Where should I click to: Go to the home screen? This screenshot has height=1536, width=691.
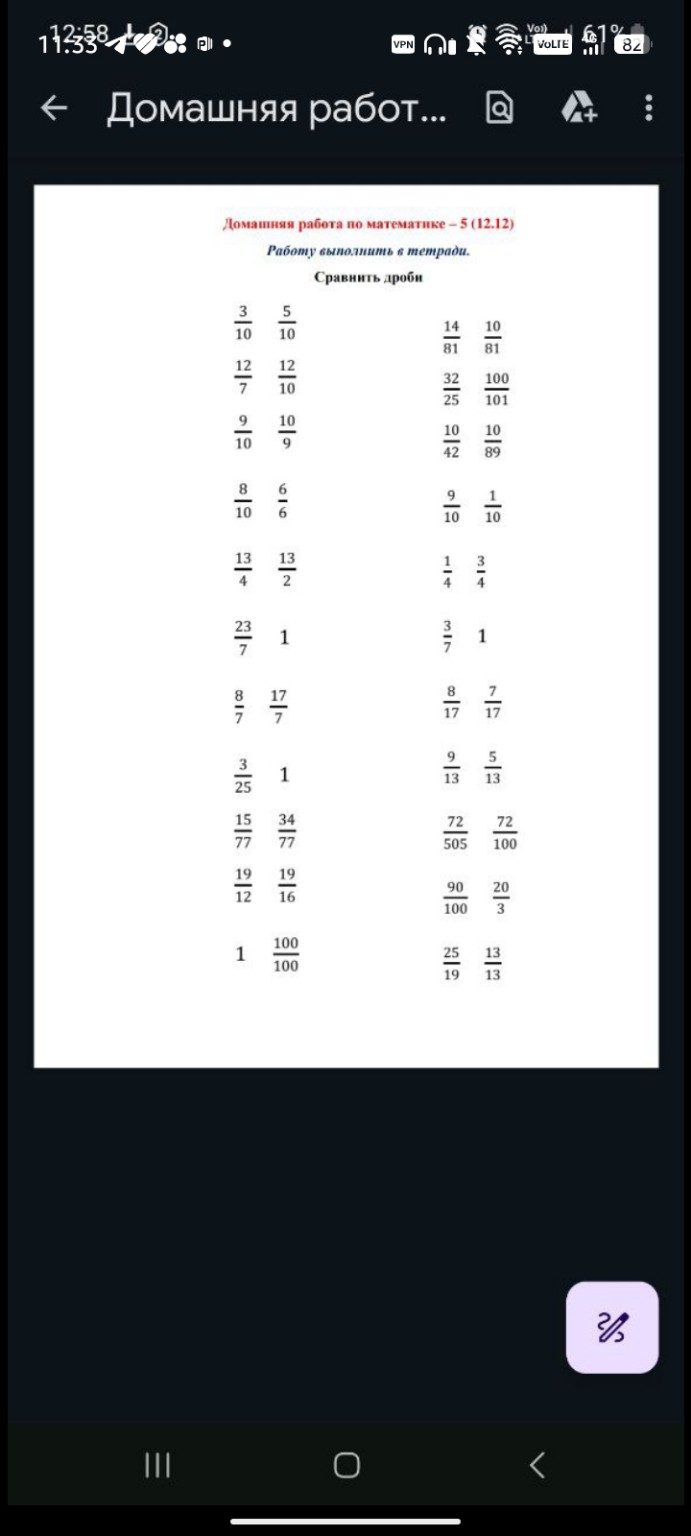tap(346, 1465)
